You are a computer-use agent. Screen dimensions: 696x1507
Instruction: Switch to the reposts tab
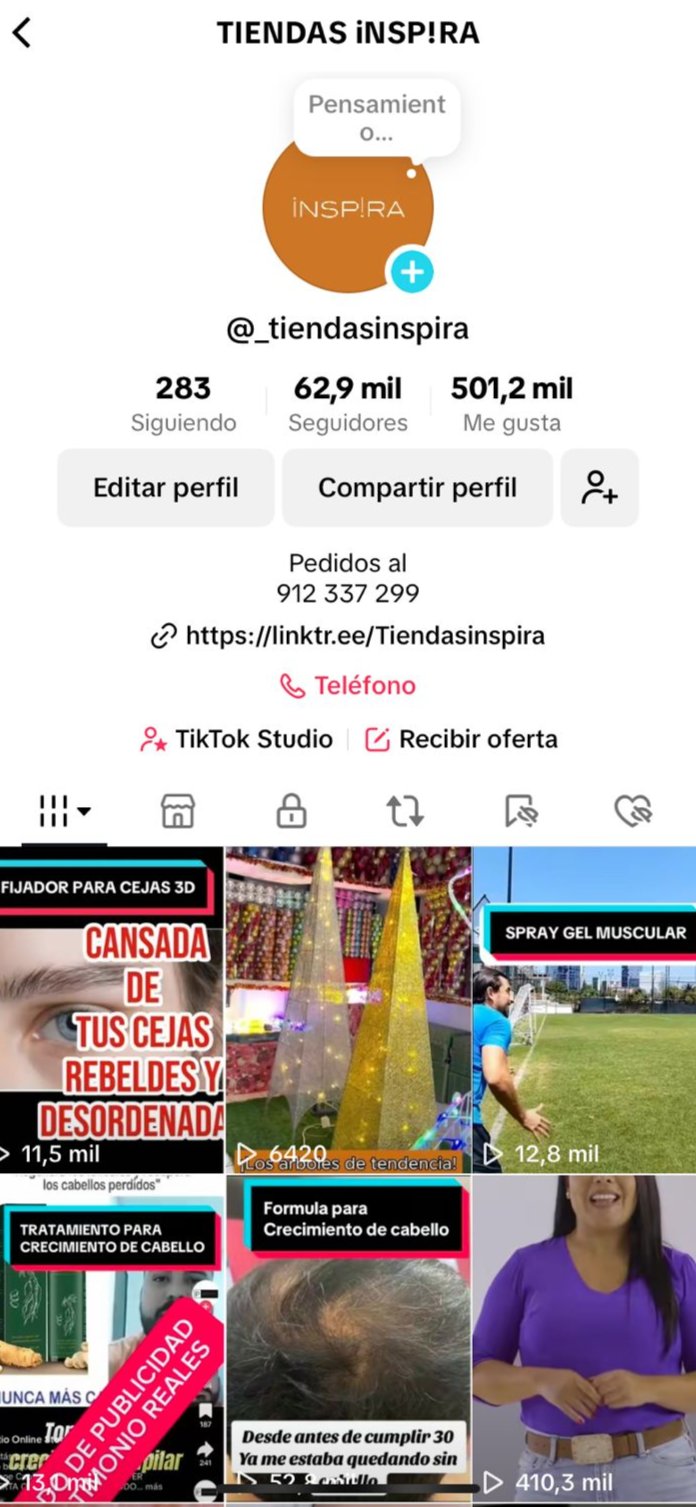tap(405, 812)
